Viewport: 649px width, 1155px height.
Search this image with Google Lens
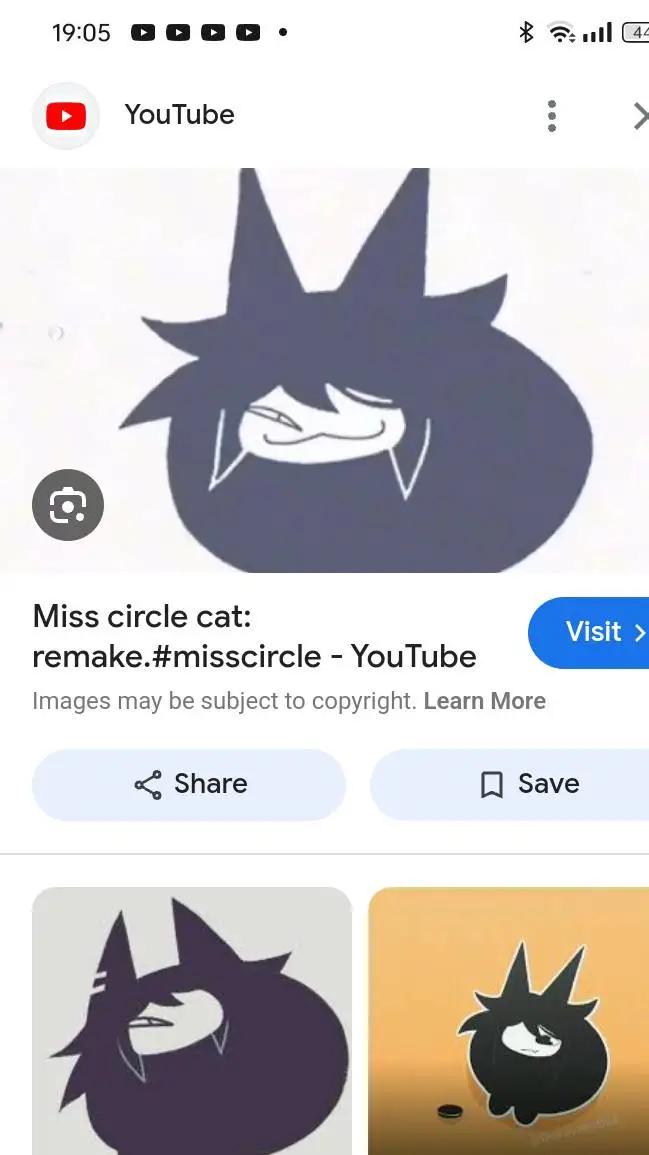68,504
